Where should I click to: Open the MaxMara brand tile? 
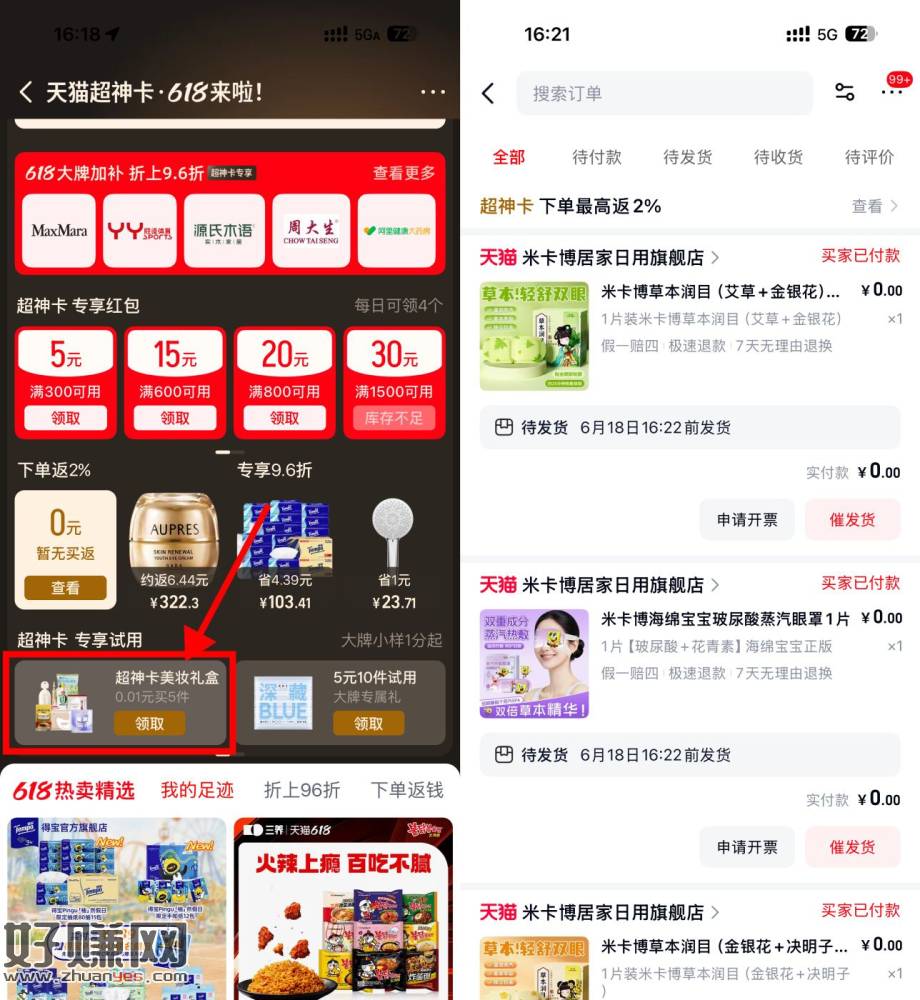click(x=59, y=230)
